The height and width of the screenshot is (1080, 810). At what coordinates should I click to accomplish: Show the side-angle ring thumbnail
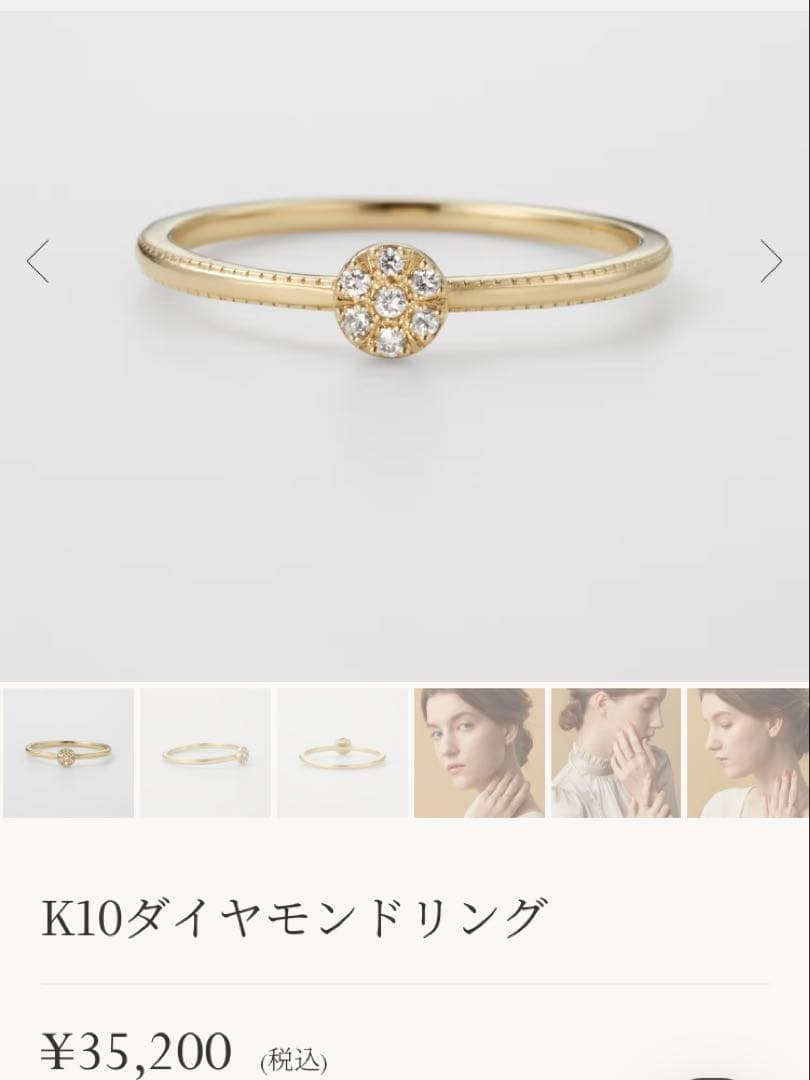click(x=205, y=753)
